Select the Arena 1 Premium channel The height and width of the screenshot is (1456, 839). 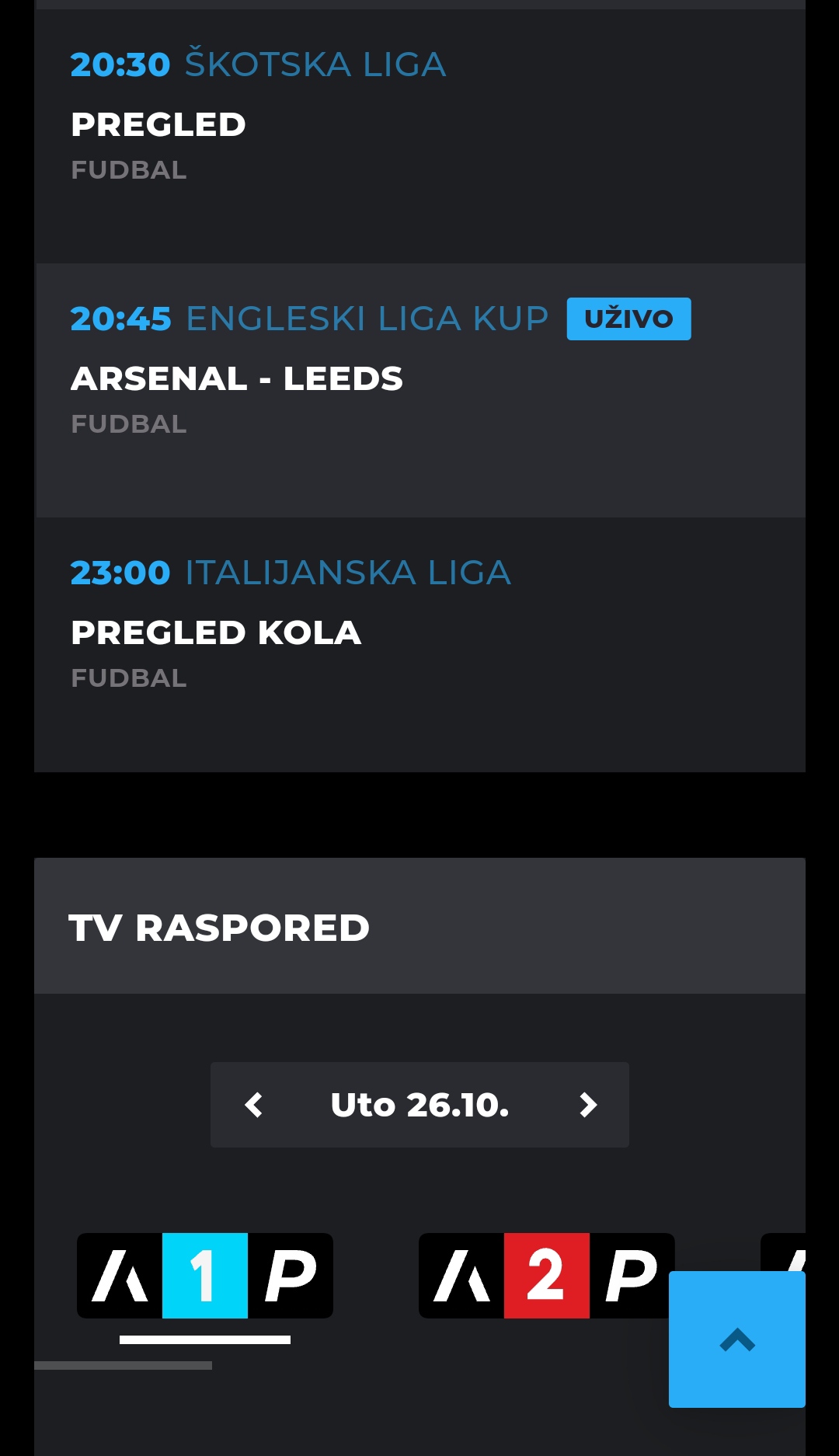205,1276
